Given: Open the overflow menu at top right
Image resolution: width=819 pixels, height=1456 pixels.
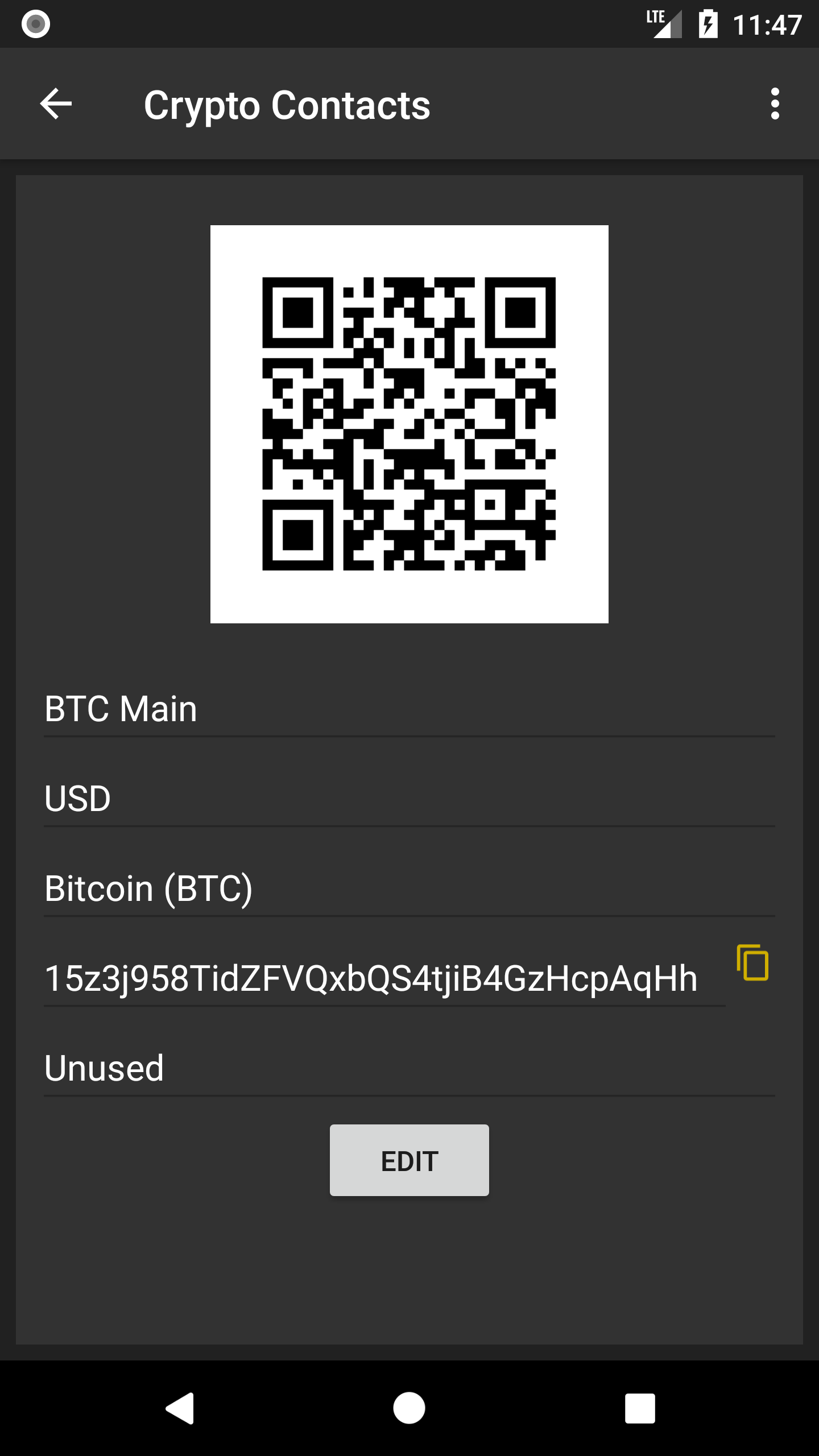Looking at the screenshot, I should pos(775,105).
